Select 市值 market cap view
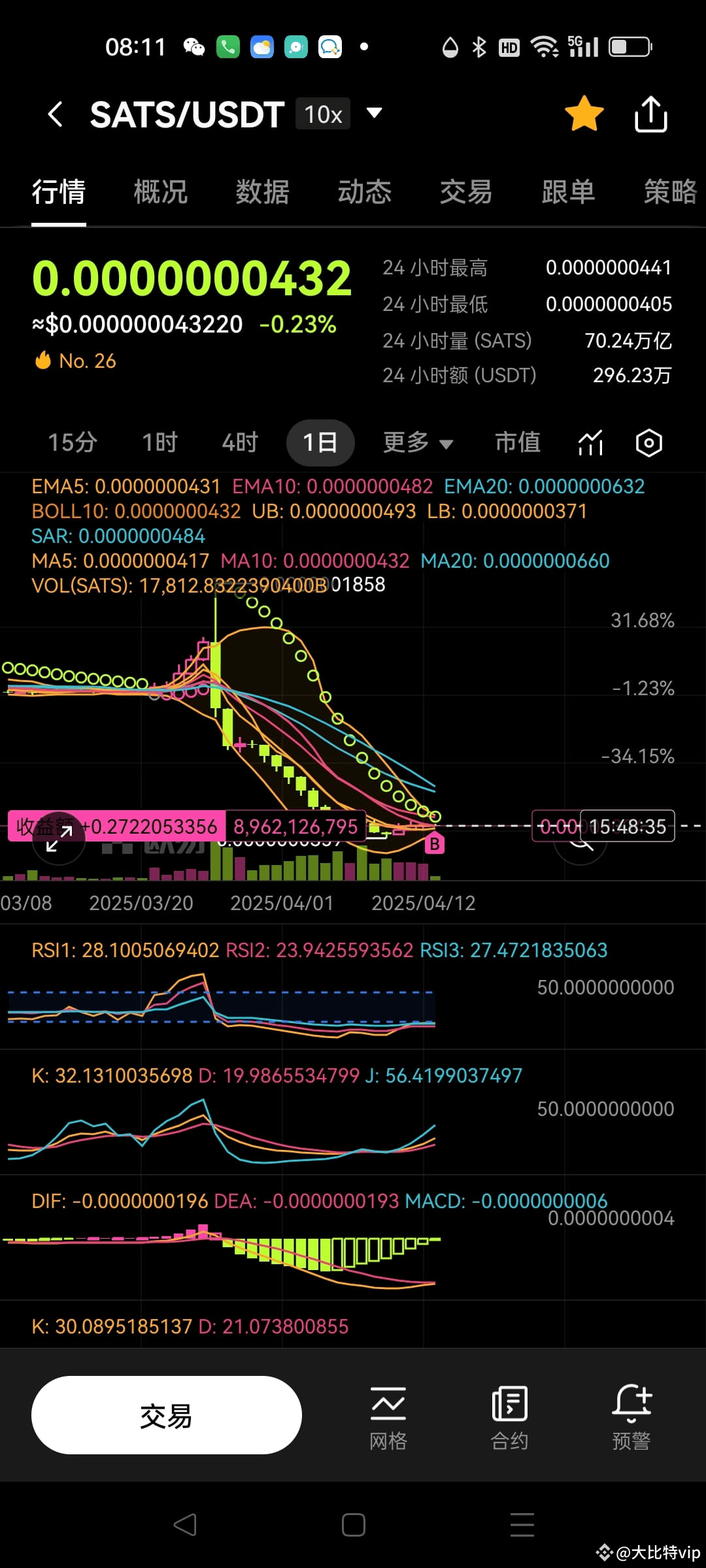706x1568 pixels. [517, 442]
